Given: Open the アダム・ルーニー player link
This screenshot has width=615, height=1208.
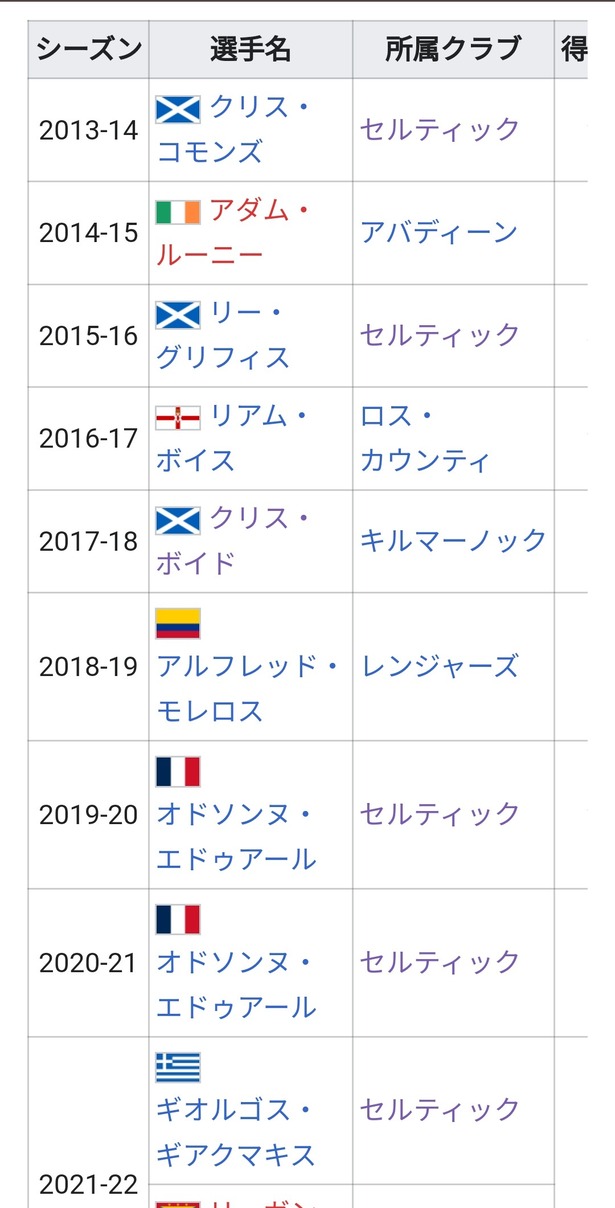Looking at the screenshot, I should click(x=233, y=233).
